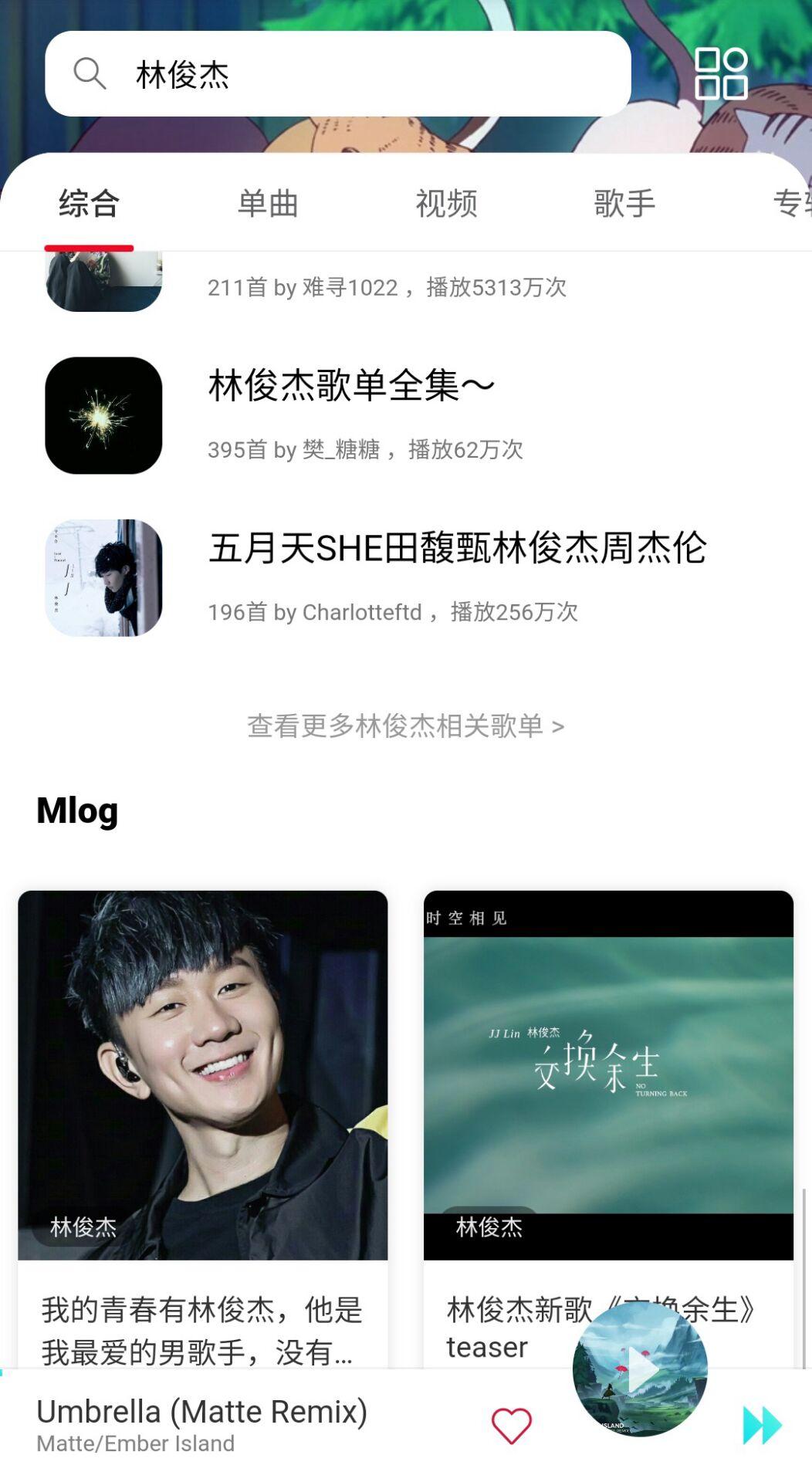812x1482 pixels.
Task: Open playlist 五月天SHE田馥甄林俊杰周杰伦
Action: 455,577
